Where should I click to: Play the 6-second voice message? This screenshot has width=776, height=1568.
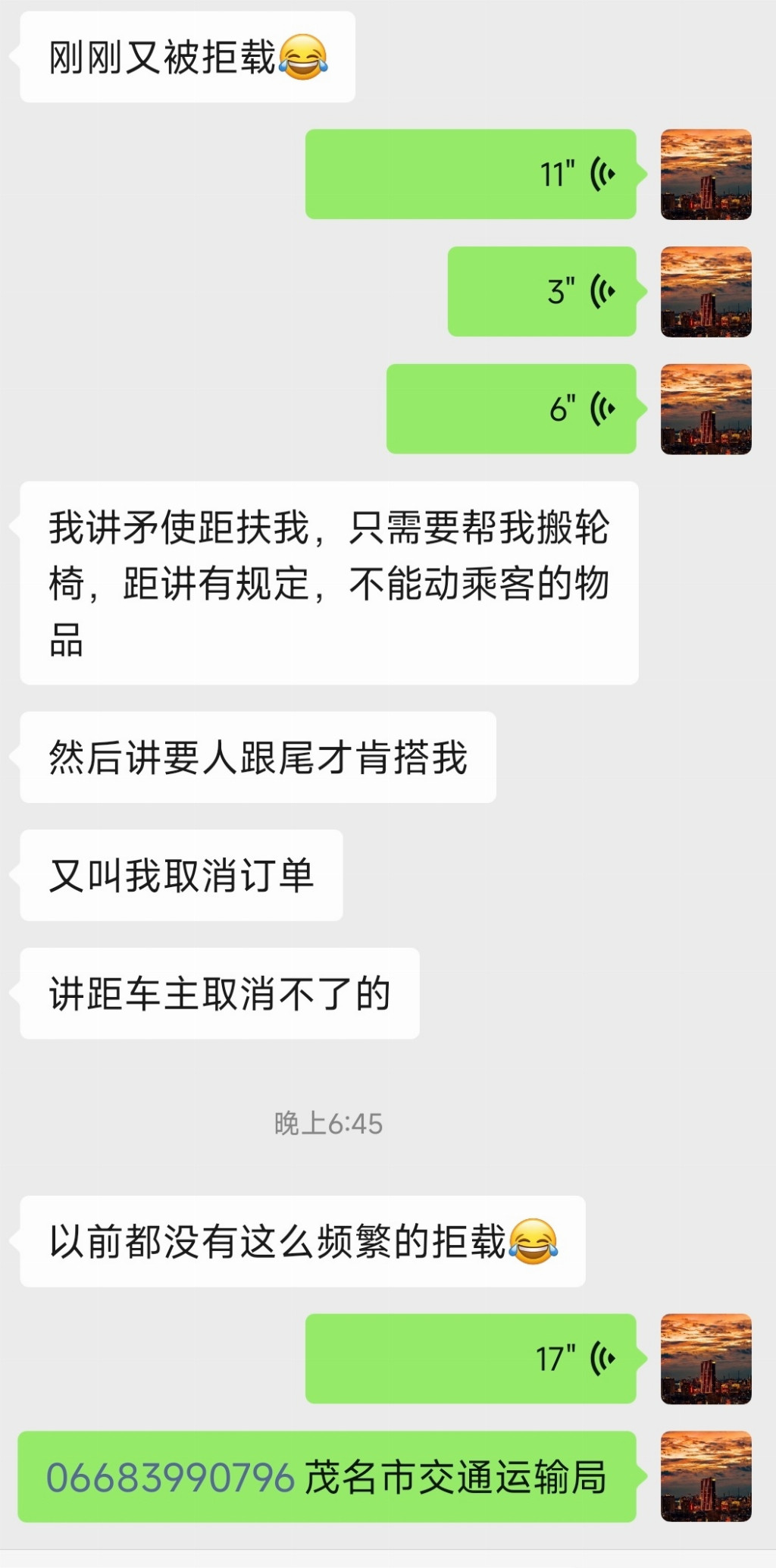coord(511,409)
